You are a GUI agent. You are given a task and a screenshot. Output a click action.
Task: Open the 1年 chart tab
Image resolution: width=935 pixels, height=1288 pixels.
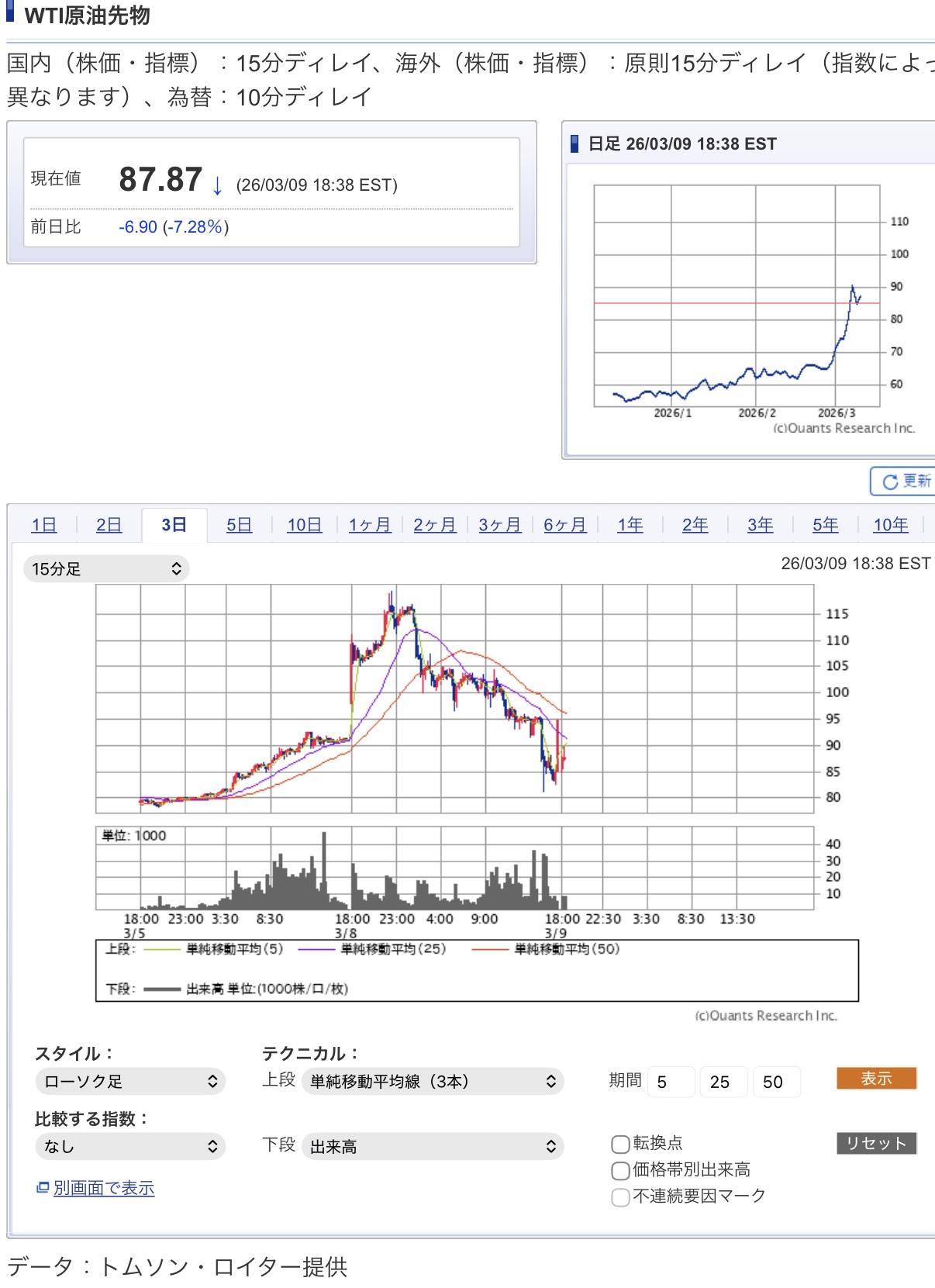pos(630,525)
